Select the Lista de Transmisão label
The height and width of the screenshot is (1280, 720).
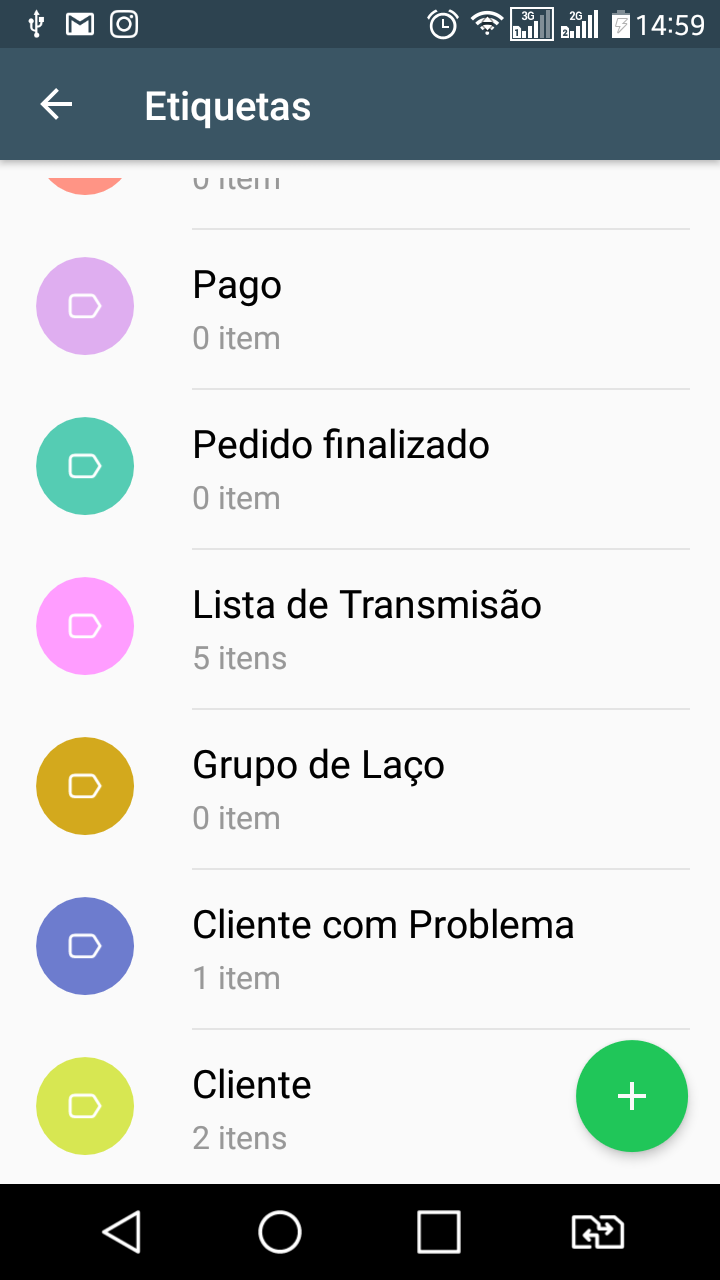(x=360, y=629)
